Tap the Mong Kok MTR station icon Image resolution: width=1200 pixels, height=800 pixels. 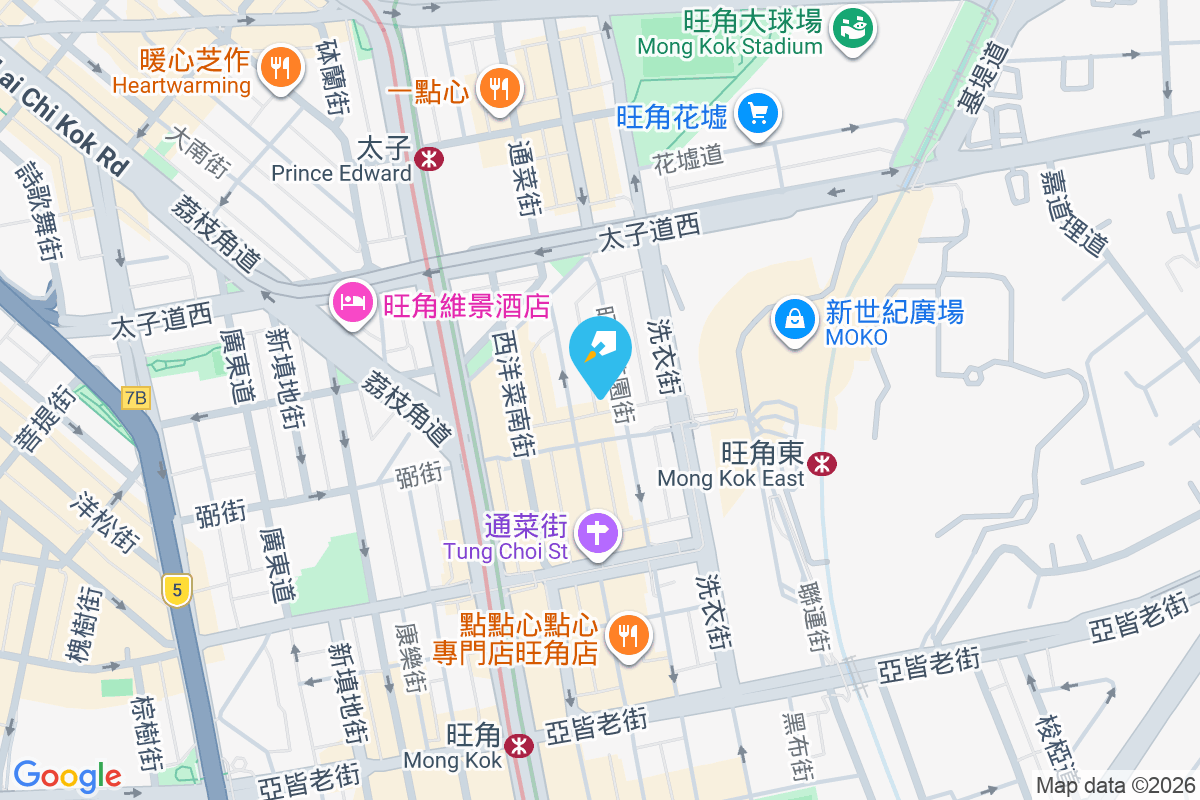[518, 745]
